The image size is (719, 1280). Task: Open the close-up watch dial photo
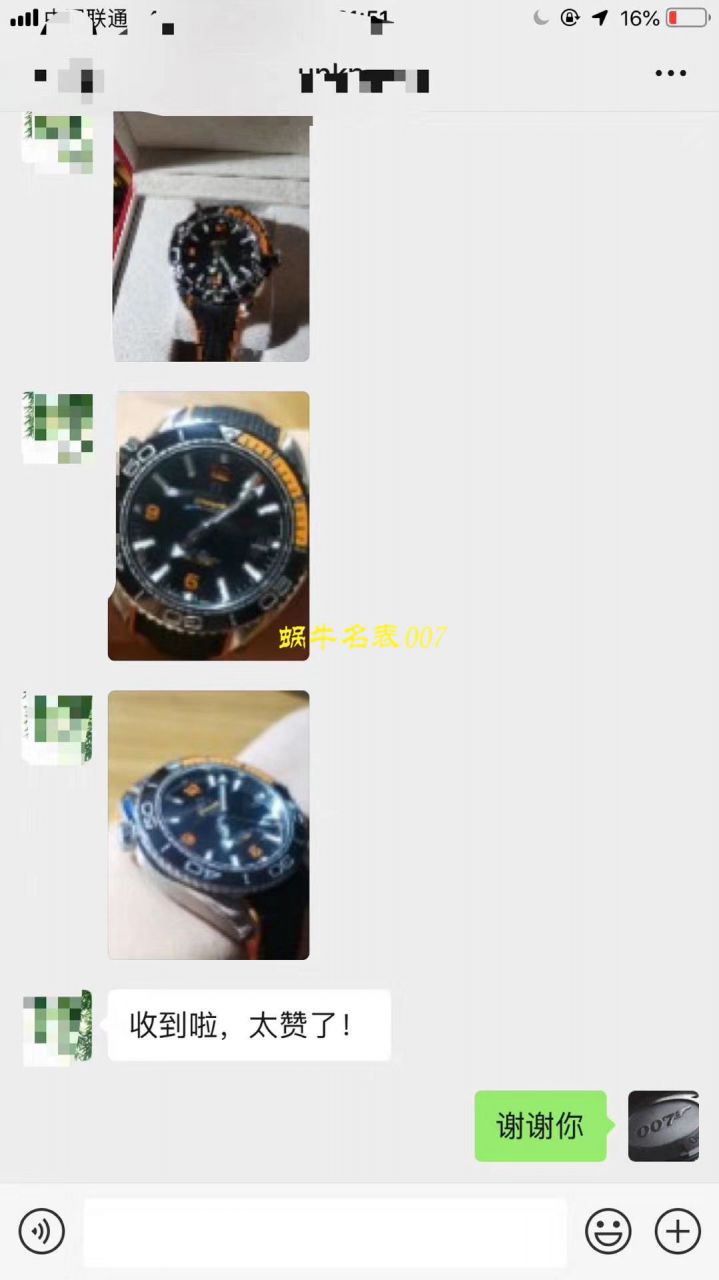(209, 525)
